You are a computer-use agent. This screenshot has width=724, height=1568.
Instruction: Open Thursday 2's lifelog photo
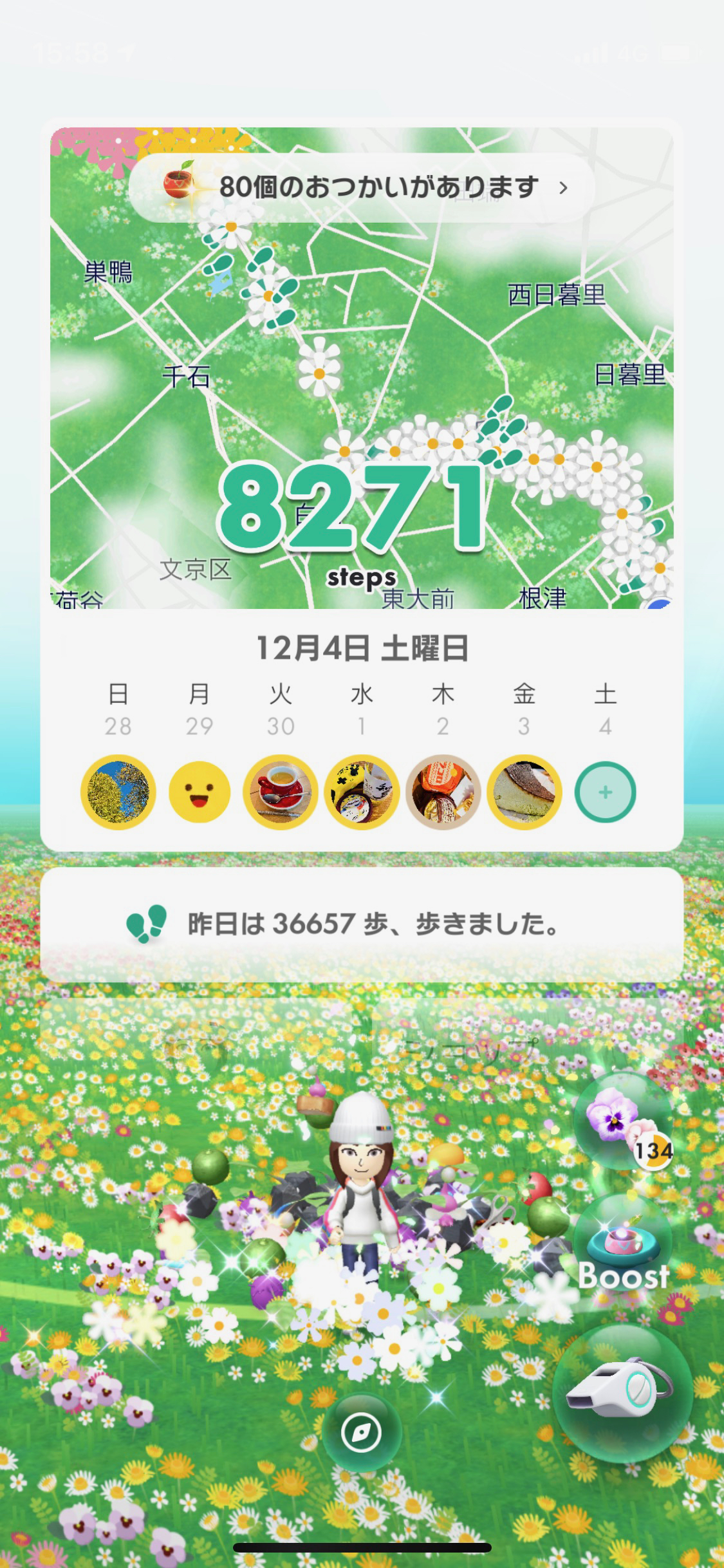click(x=443, y=792)
